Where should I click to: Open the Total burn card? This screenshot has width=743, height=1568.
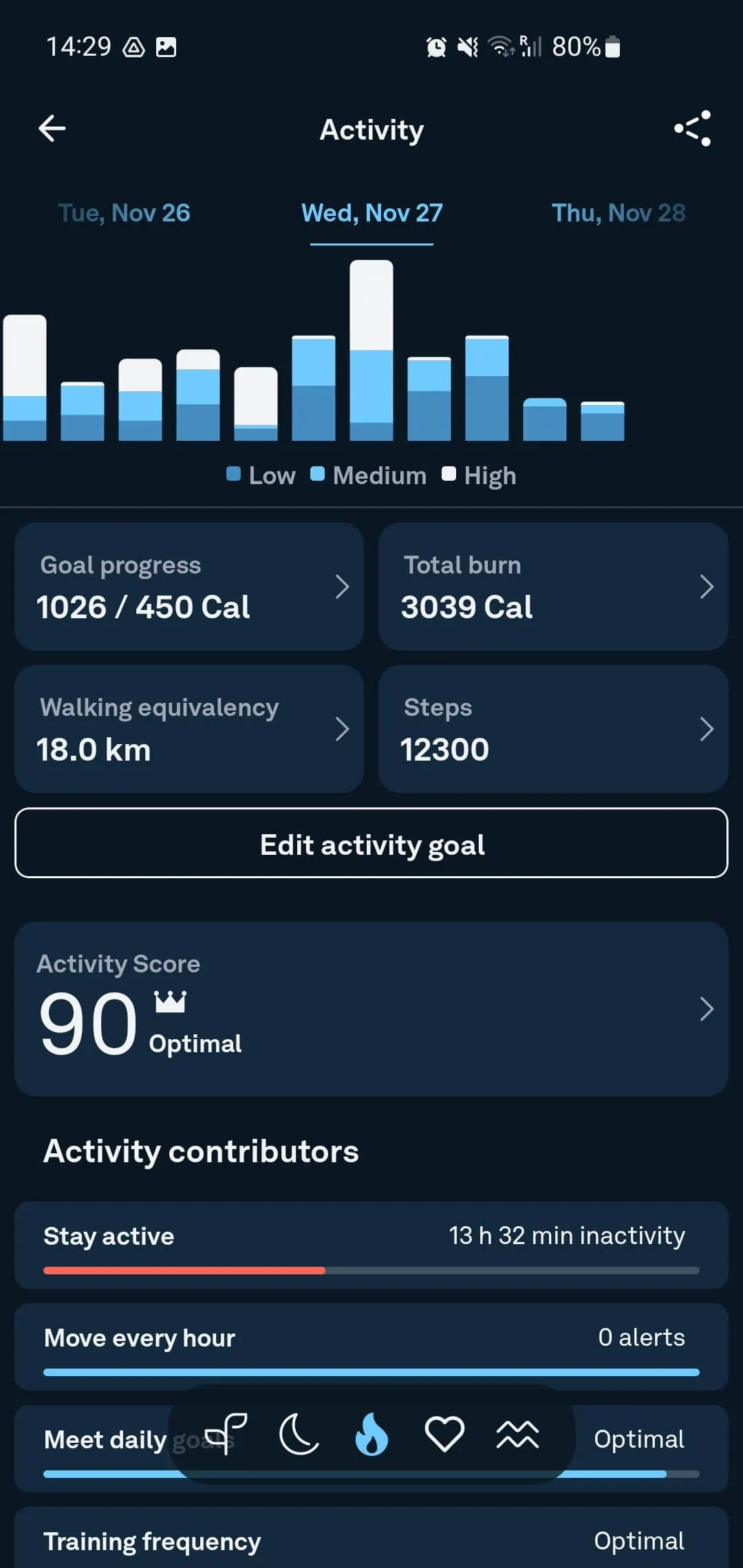[x=553, y=587]
